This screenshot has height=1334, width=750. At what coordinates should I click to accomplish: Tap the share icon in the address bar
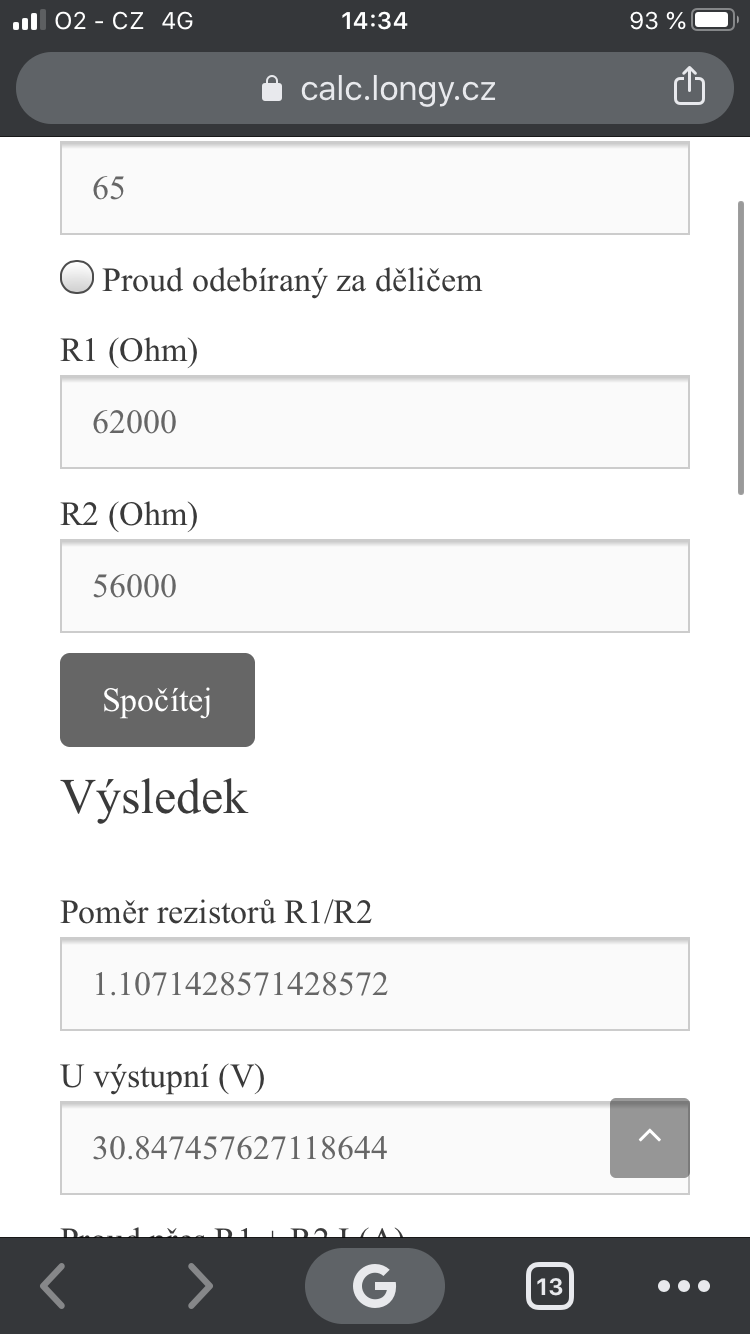(x=689, y=88)
